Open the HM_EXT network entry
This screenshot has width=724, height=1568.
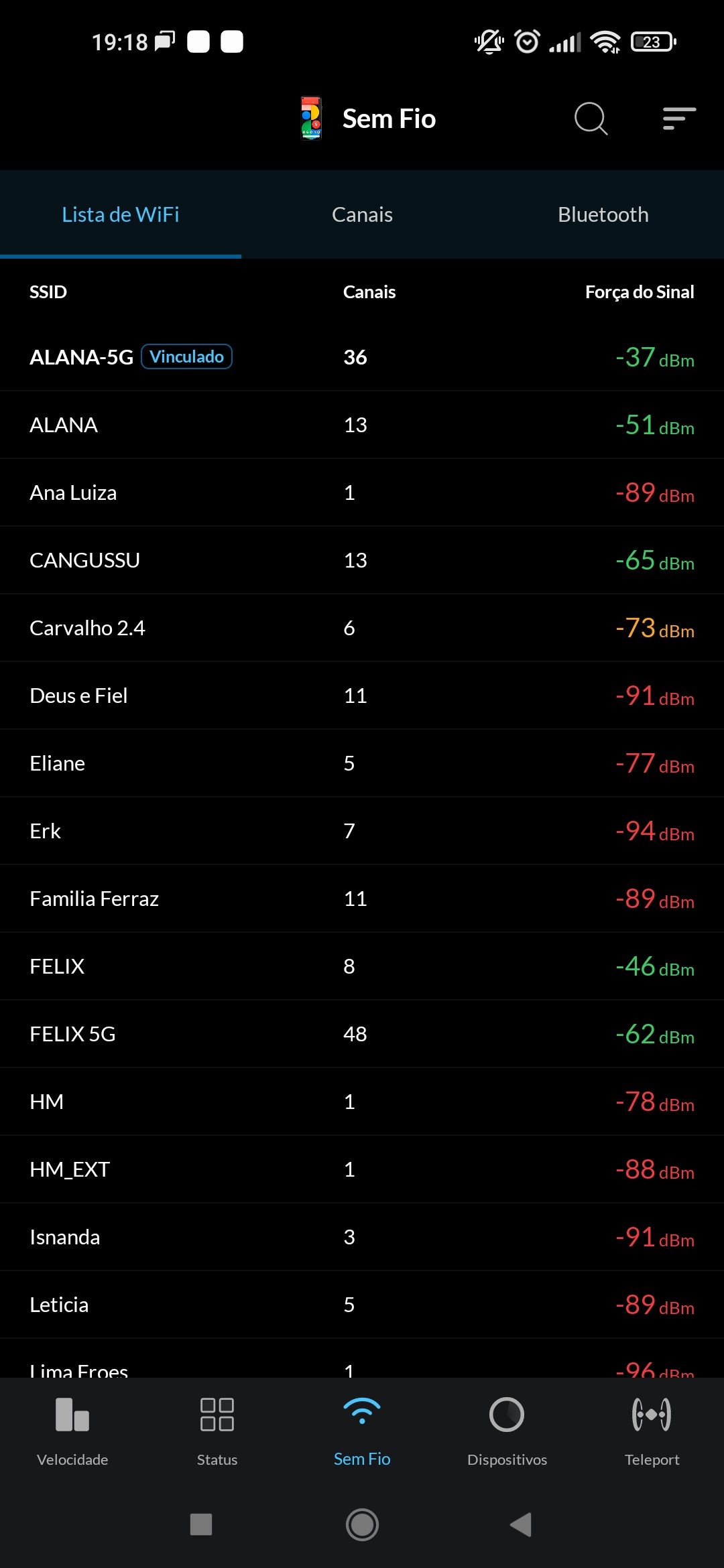362,1169
